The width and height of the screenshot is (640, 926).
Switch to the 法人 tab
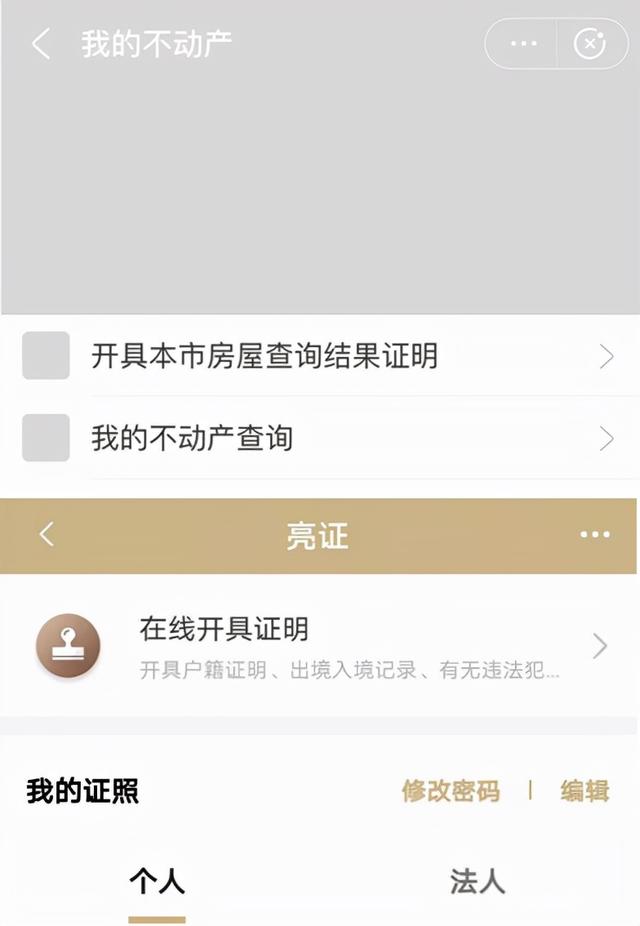click(477, 882)
